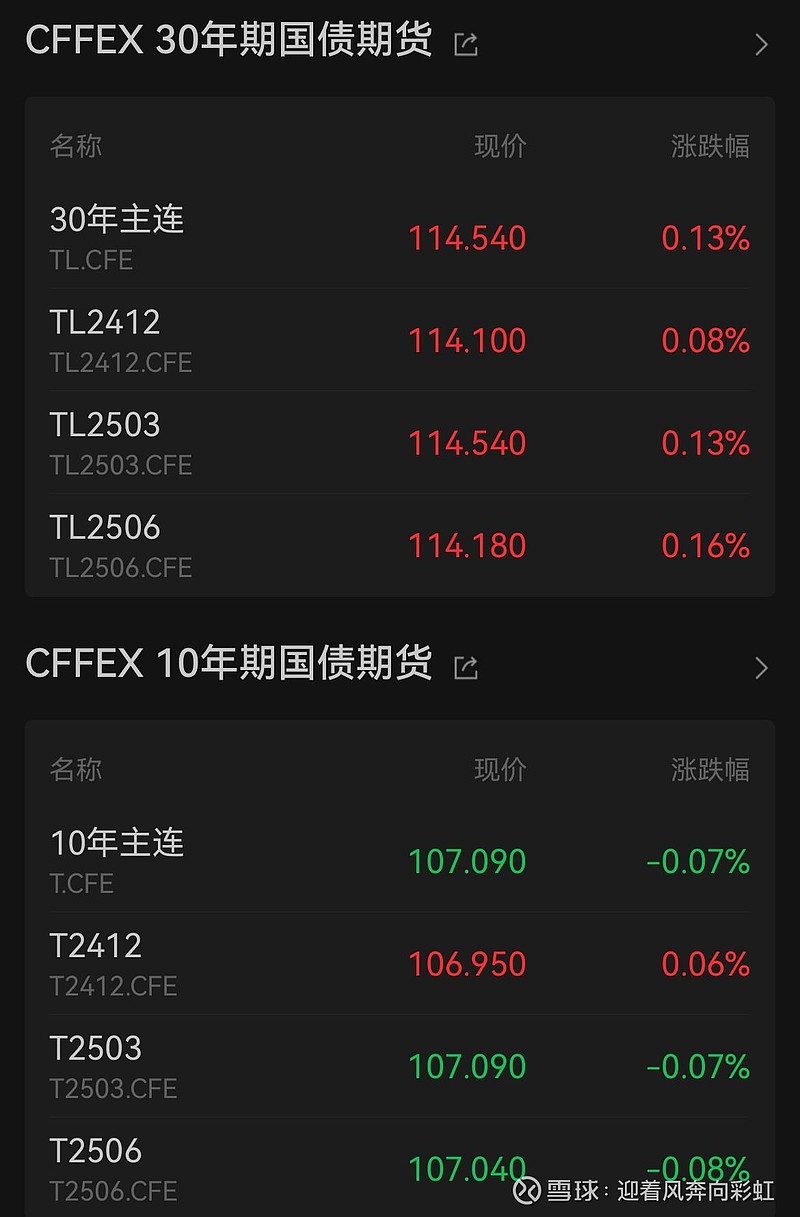Image resolution: width=800 pixels, height=1217 pixels.
Task: Expand the CFFEX 10年期国债期货 section chevron
Action: 760,667
